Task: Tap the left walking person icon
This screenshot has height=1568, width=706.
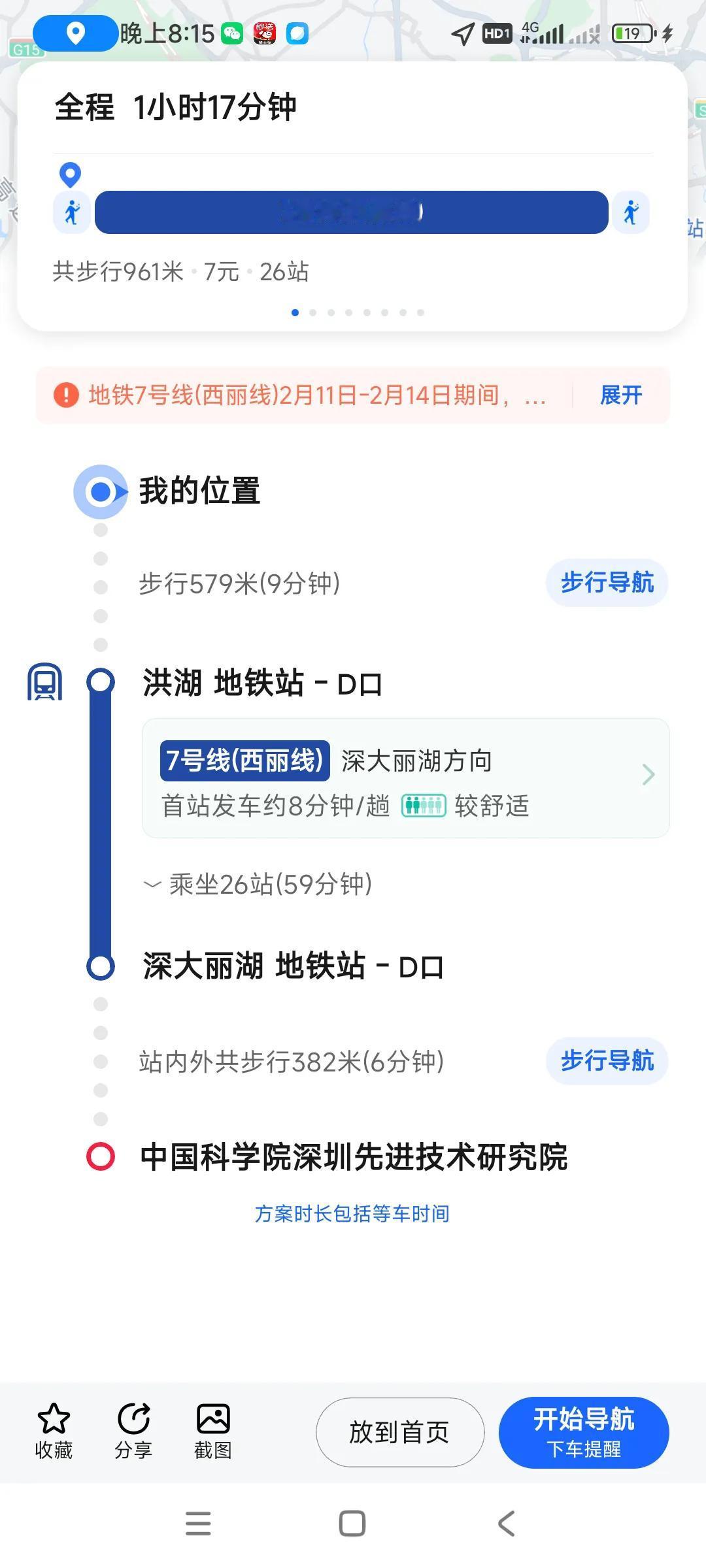Action: pyautogui.click(x=71, y=212)
